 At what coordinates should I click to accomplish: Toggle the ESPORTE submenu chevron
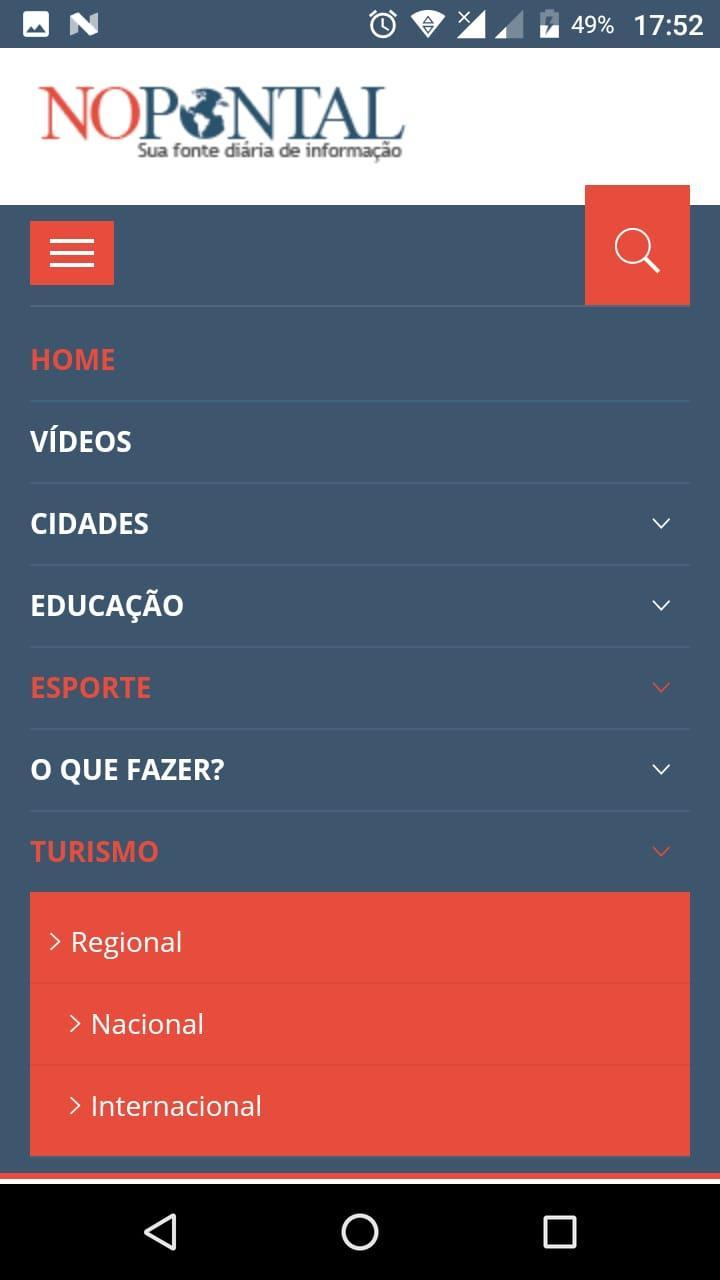(x=661, y=688)
